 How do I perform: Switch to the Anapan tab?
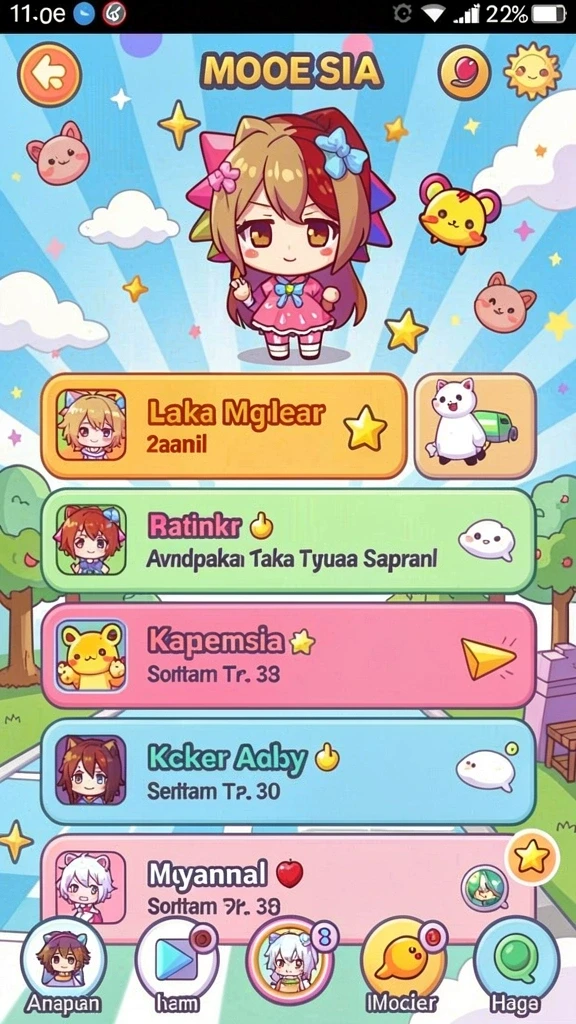click(63, 965)
